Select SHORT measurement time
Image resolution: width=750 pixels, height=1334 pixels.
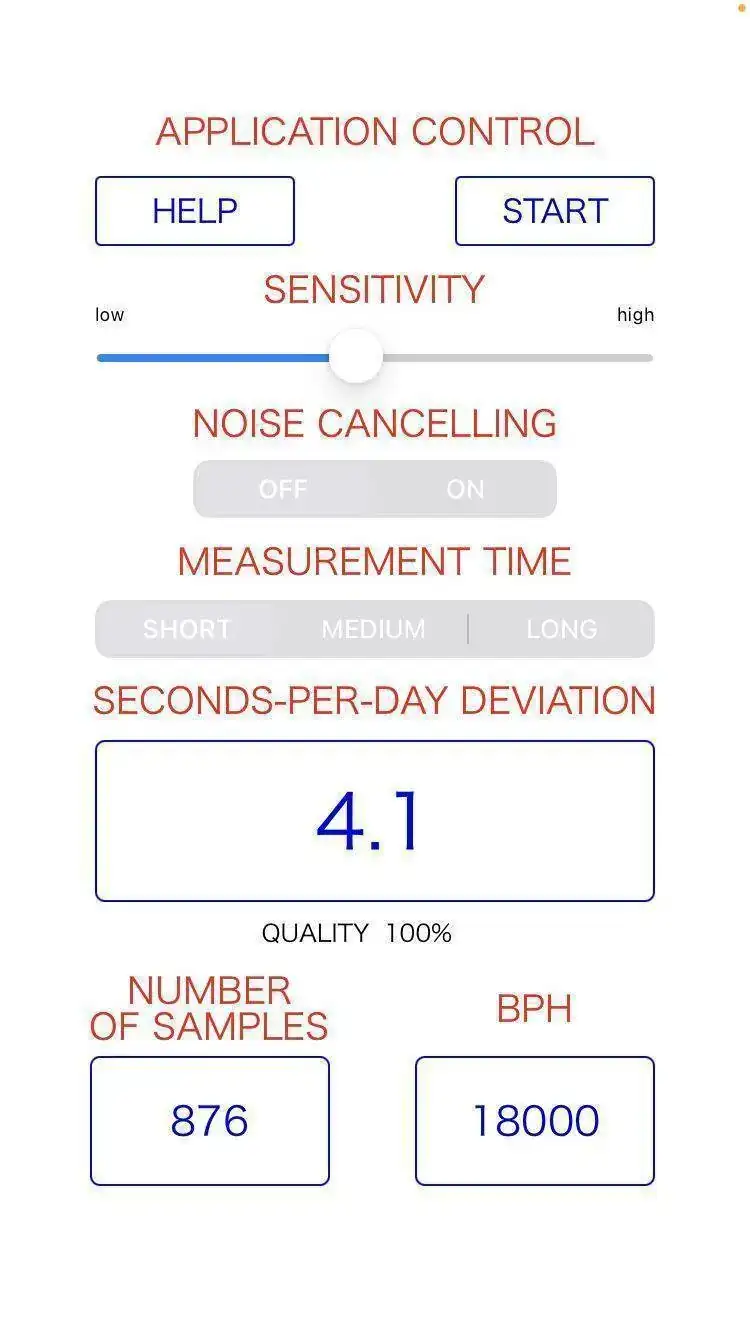tap(187, 629)
